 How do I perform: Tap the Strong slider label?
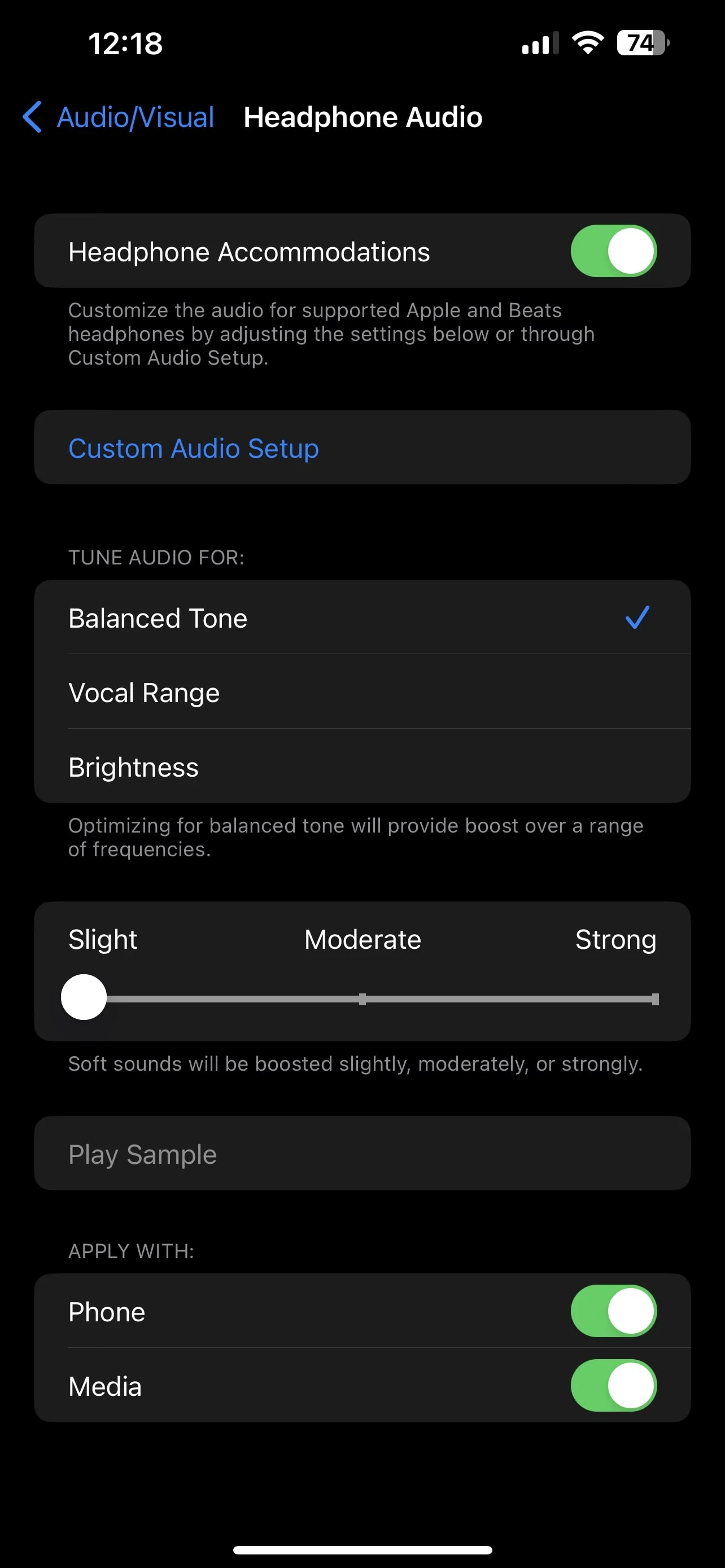pyautogui.click(x=615, y=939)
